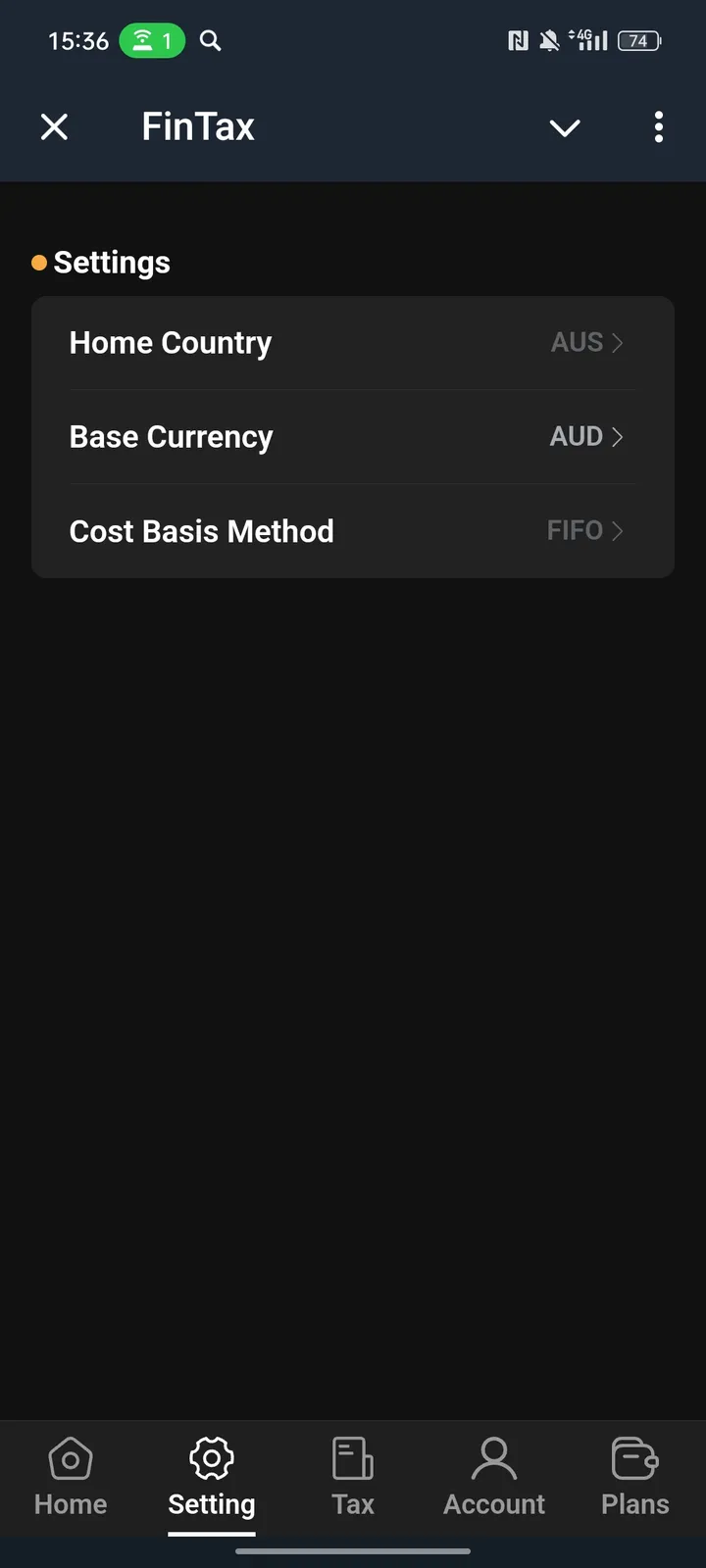Open the Setting gear icon

(211, 1457)
